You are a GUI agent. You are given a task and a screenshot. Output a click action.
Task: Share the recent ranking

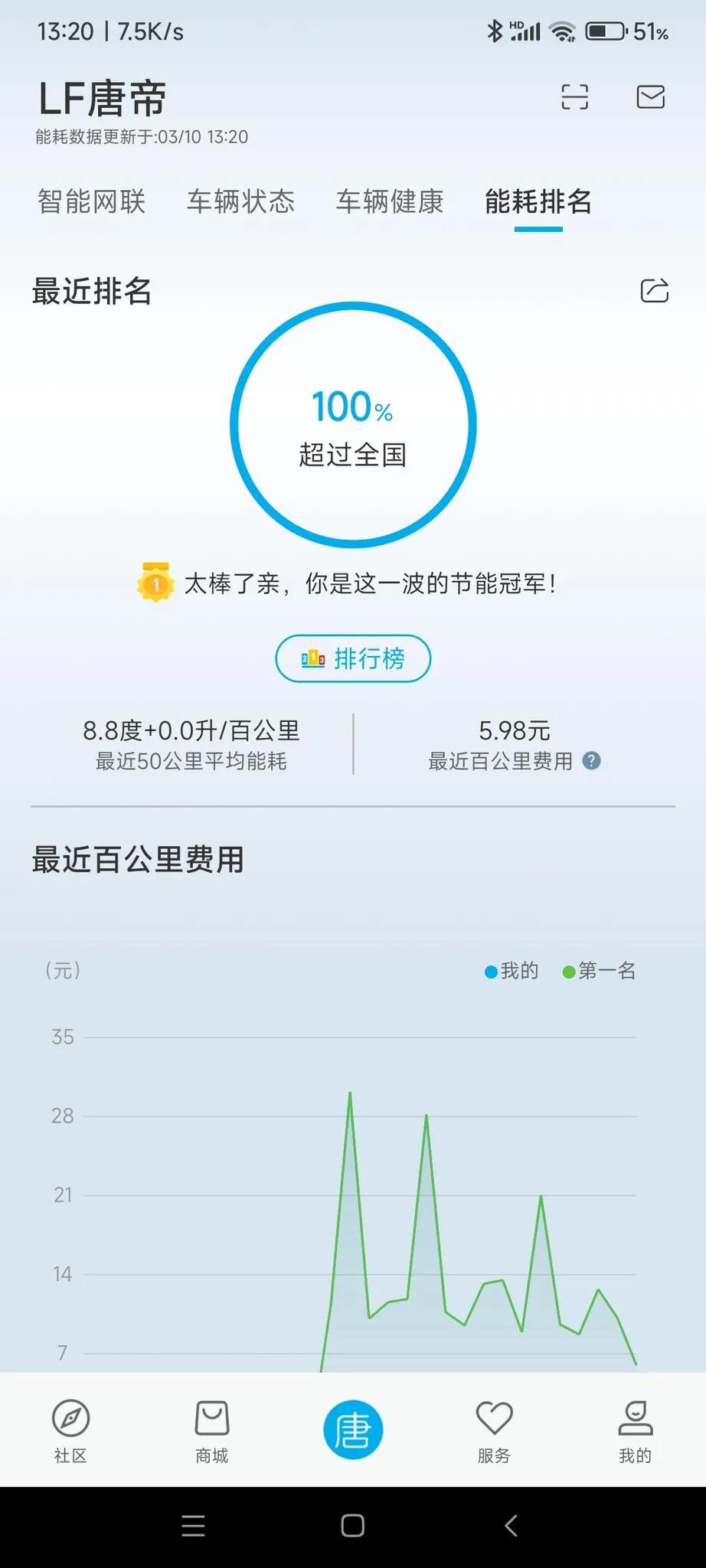[654, 291]
